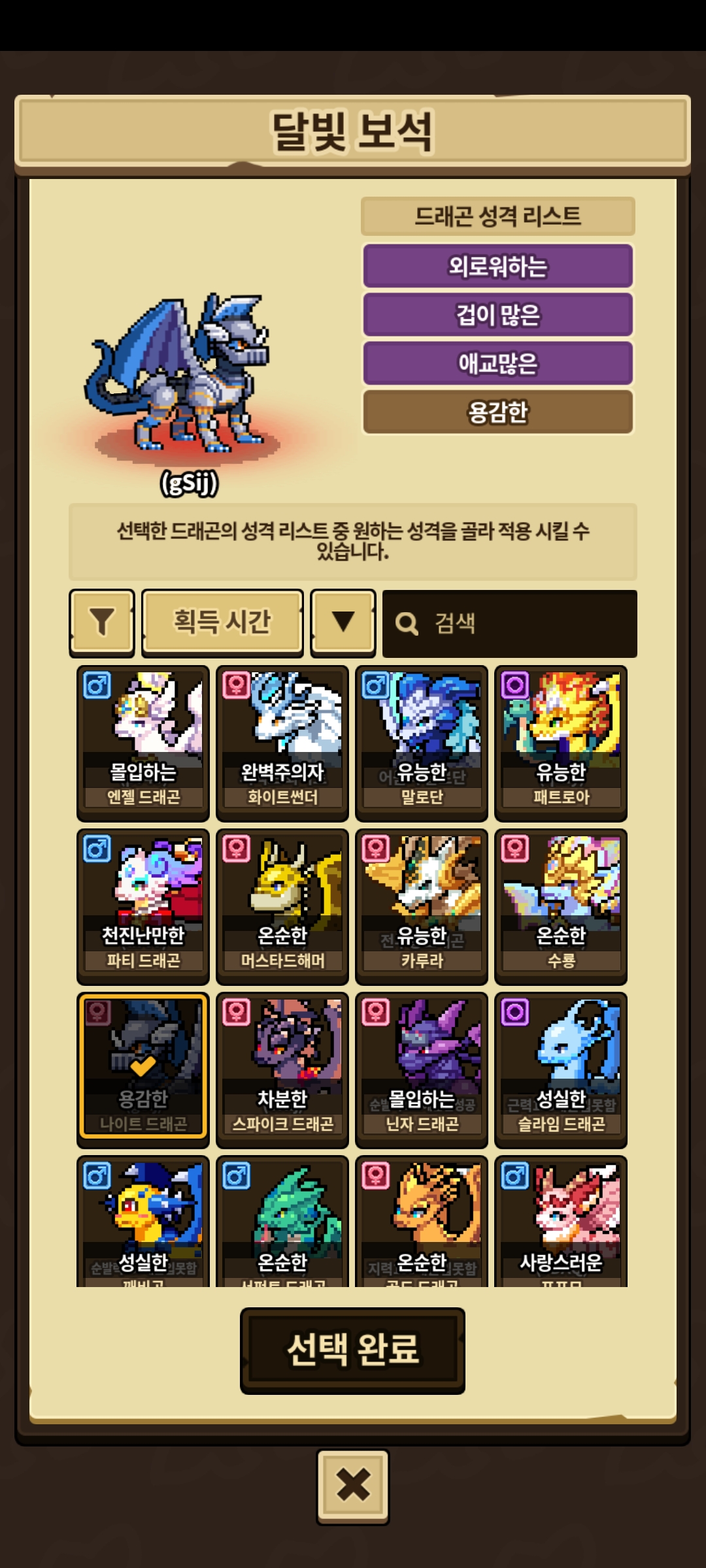Select the 파티 드래곤 card
Viewport: 706px width, 1568px height.
click(143, 906)
